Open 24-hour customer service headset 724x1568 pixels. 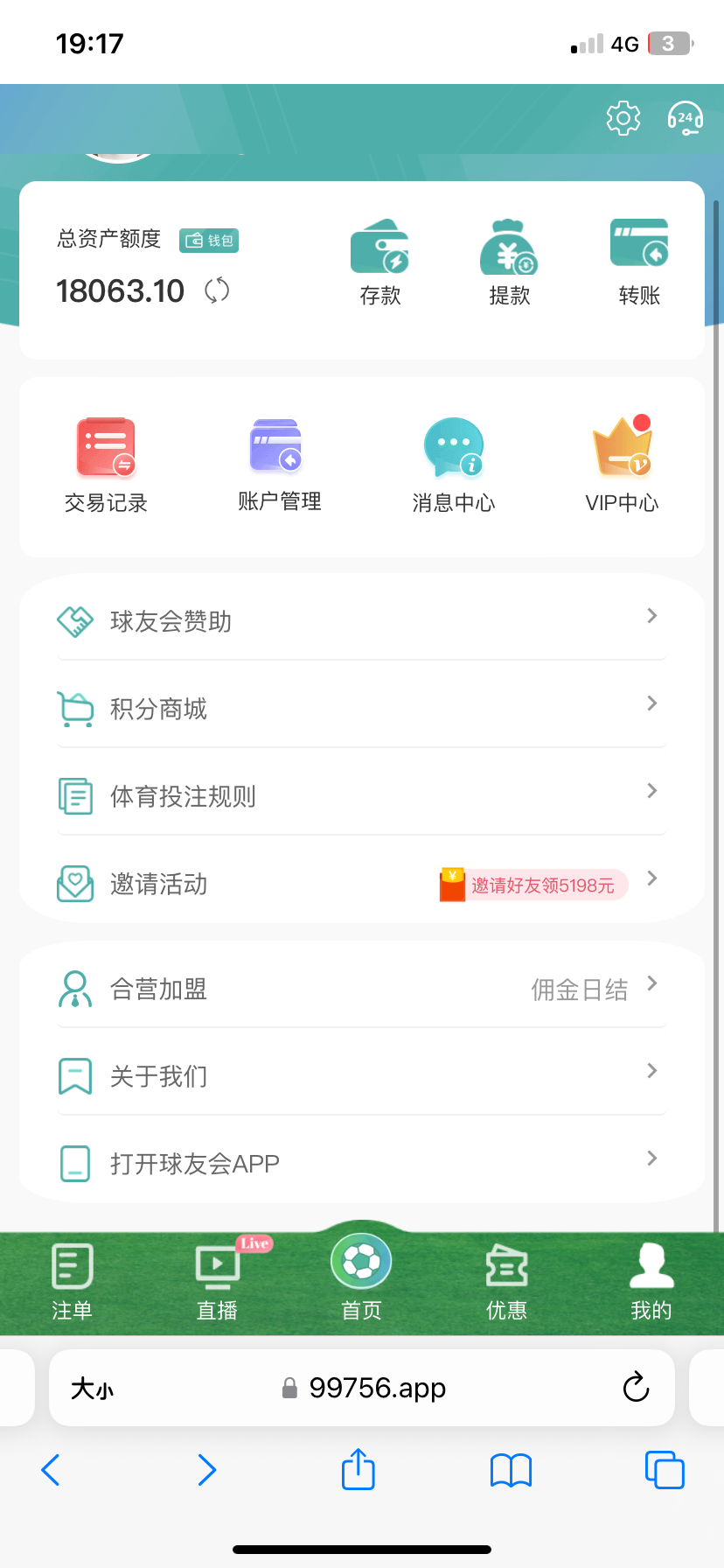[685, 118]
